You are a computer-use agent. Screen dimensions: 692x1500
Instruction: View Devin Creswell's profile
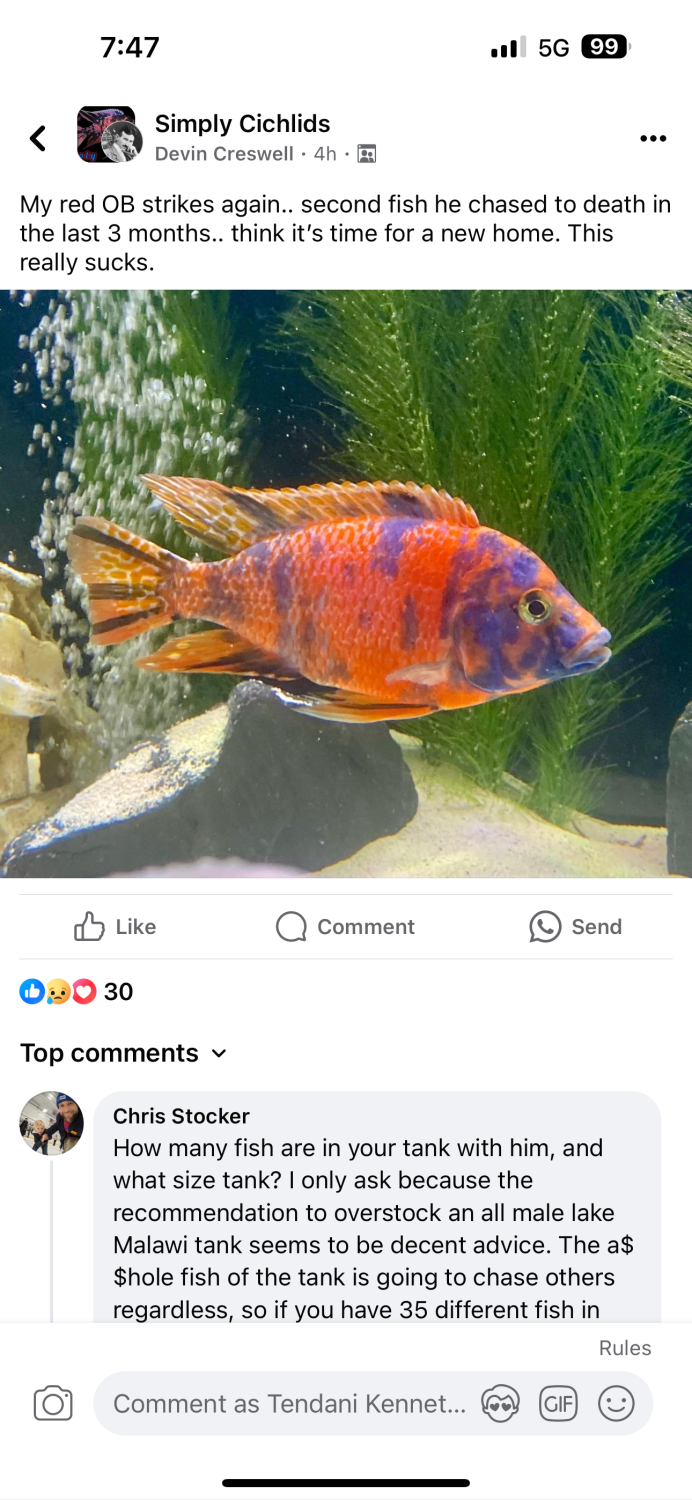click(224, 154)
